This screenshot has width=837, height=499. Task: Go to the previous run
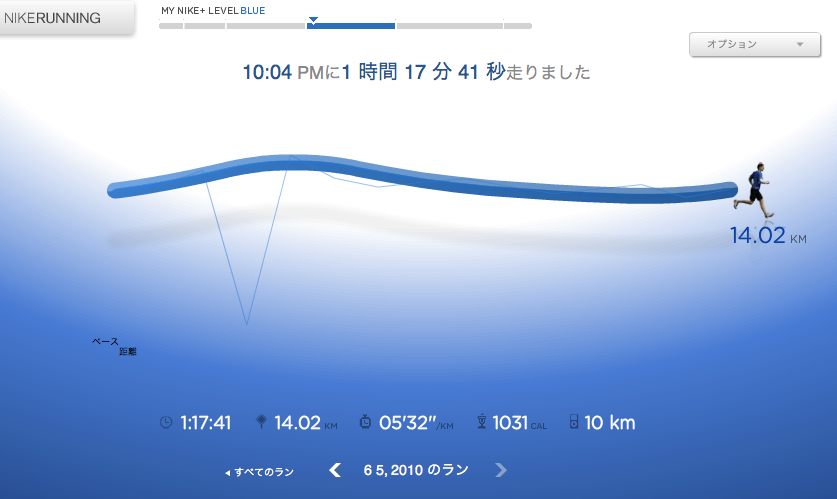(336, 470)
